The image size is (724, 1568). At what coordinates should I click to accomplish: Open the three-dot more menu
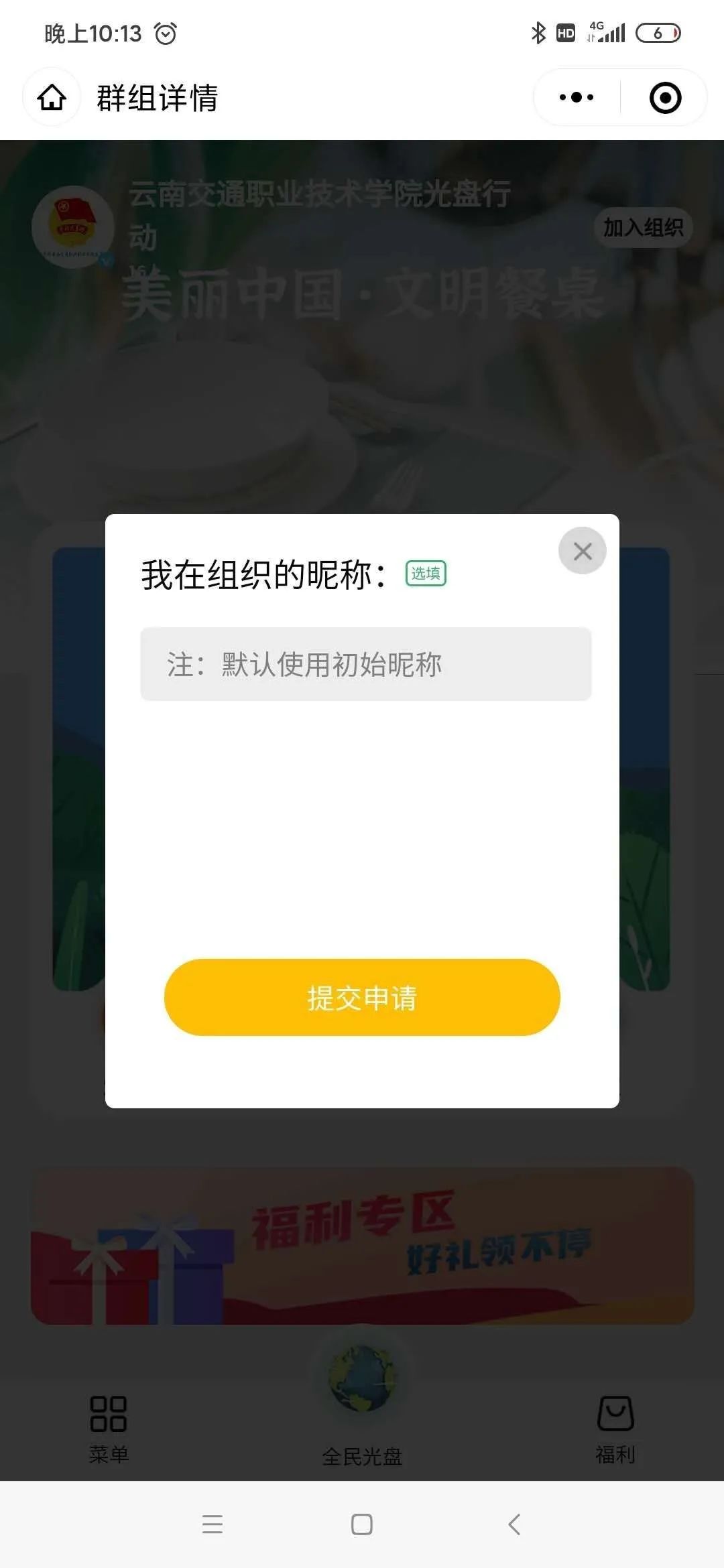tap(577, 98)
